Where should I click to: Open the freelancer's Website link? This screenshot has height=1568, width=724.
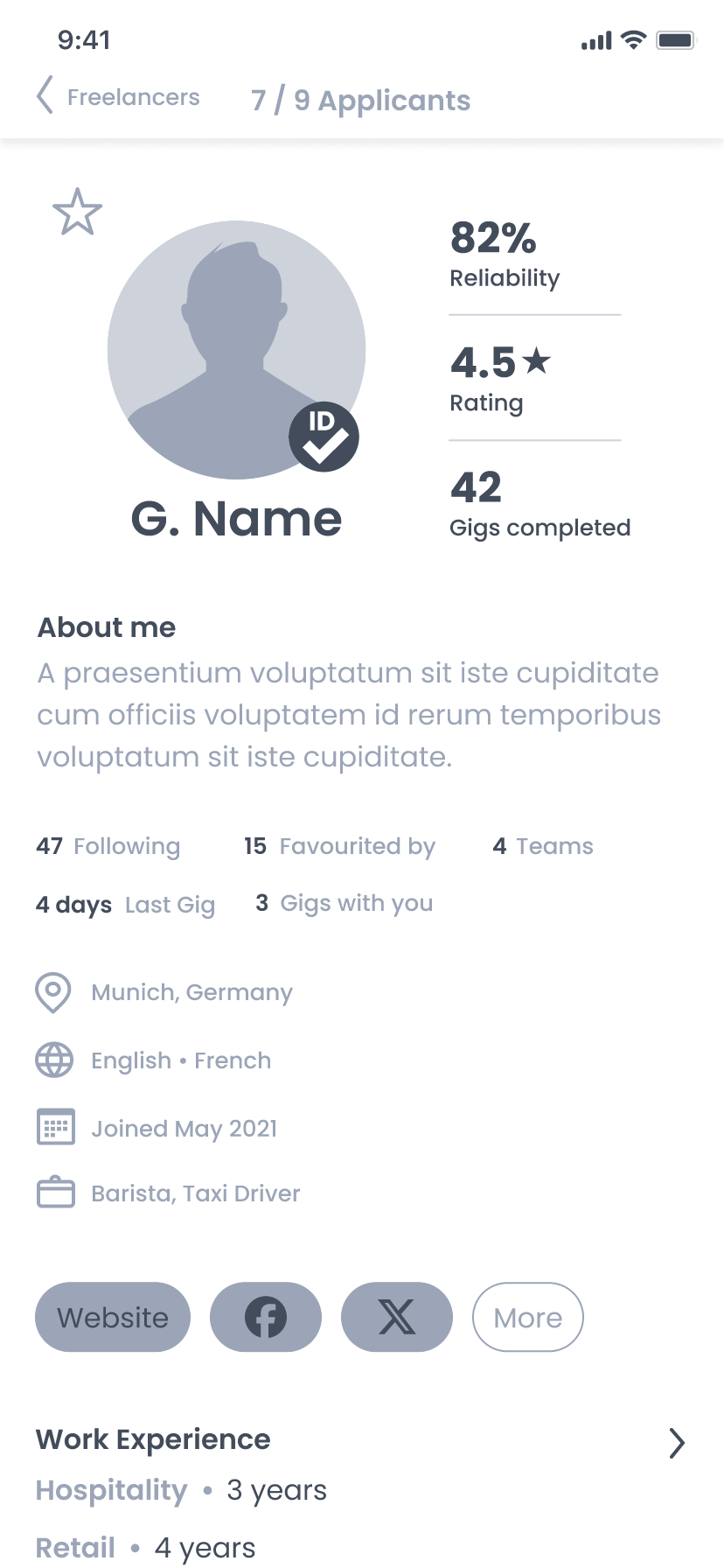pyautogui.click(x=113, y=1317)
